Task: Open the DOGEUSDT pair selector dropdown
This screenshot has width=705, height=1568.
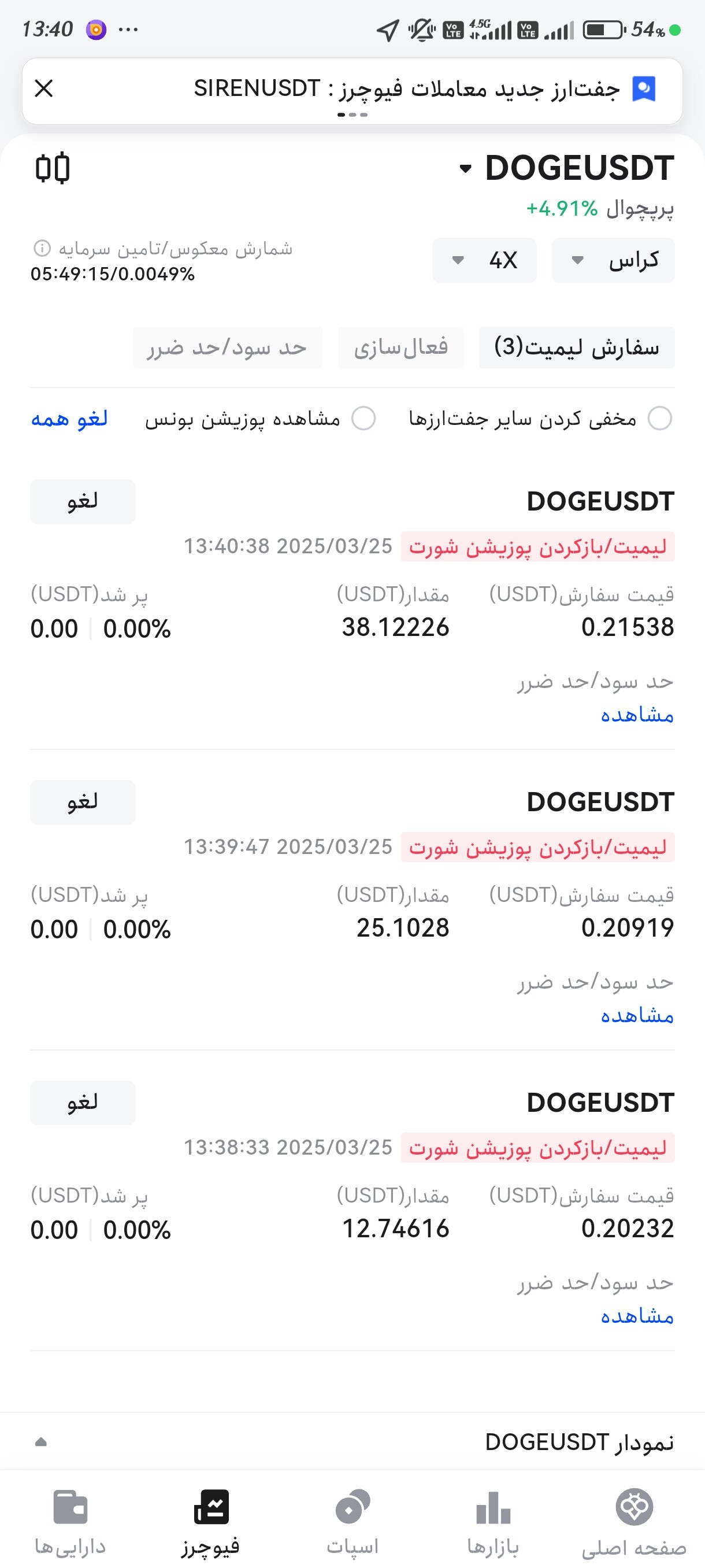Action: (x=567, y=168)
